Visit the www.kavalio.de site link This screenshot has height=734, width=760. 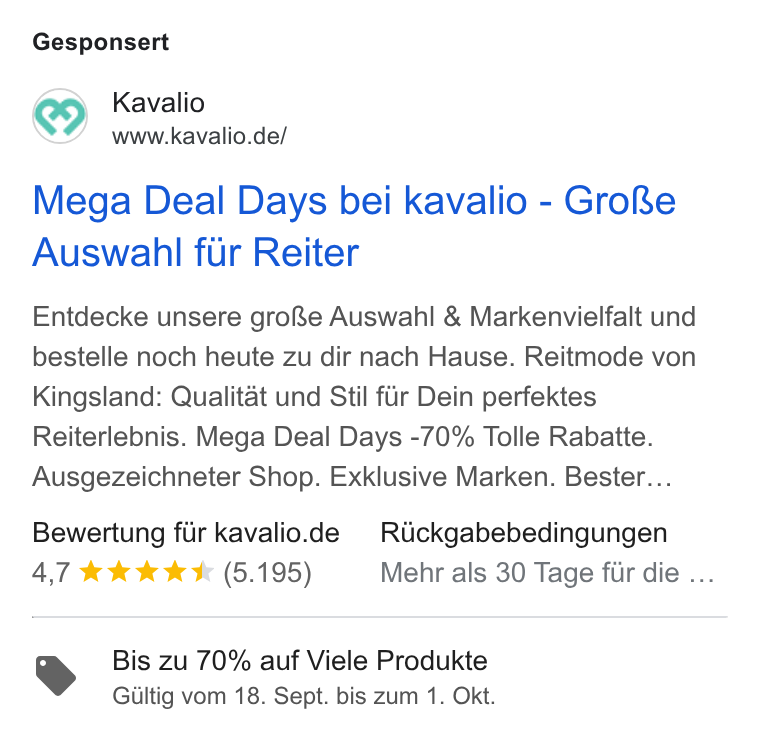point(199,136)
